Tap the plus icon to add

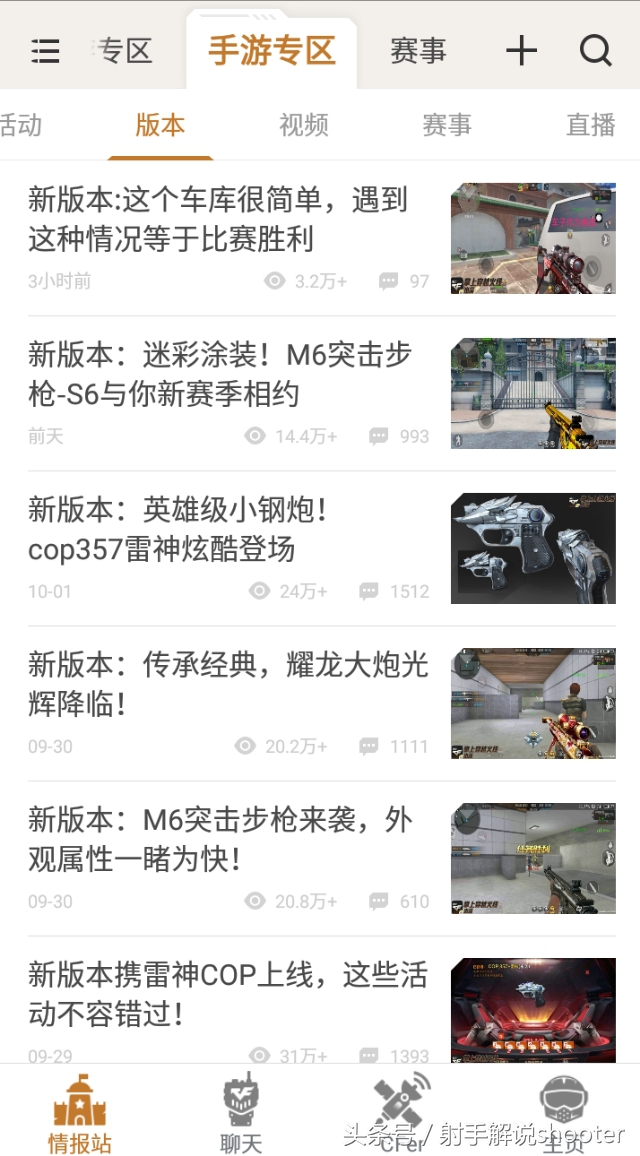pyautogui.click(x=521, y=51)
